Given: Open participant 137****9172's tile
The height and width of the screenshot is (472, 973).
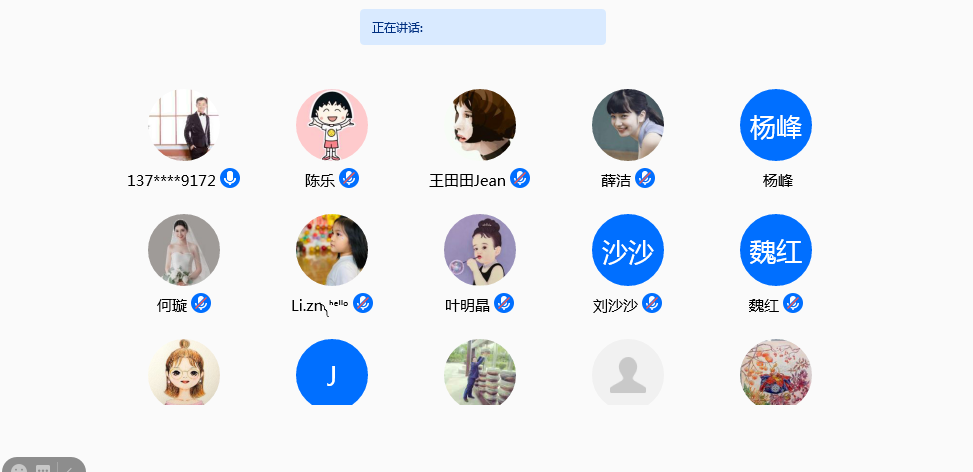Looking at the screenshot, I should (x=184, y=126).
